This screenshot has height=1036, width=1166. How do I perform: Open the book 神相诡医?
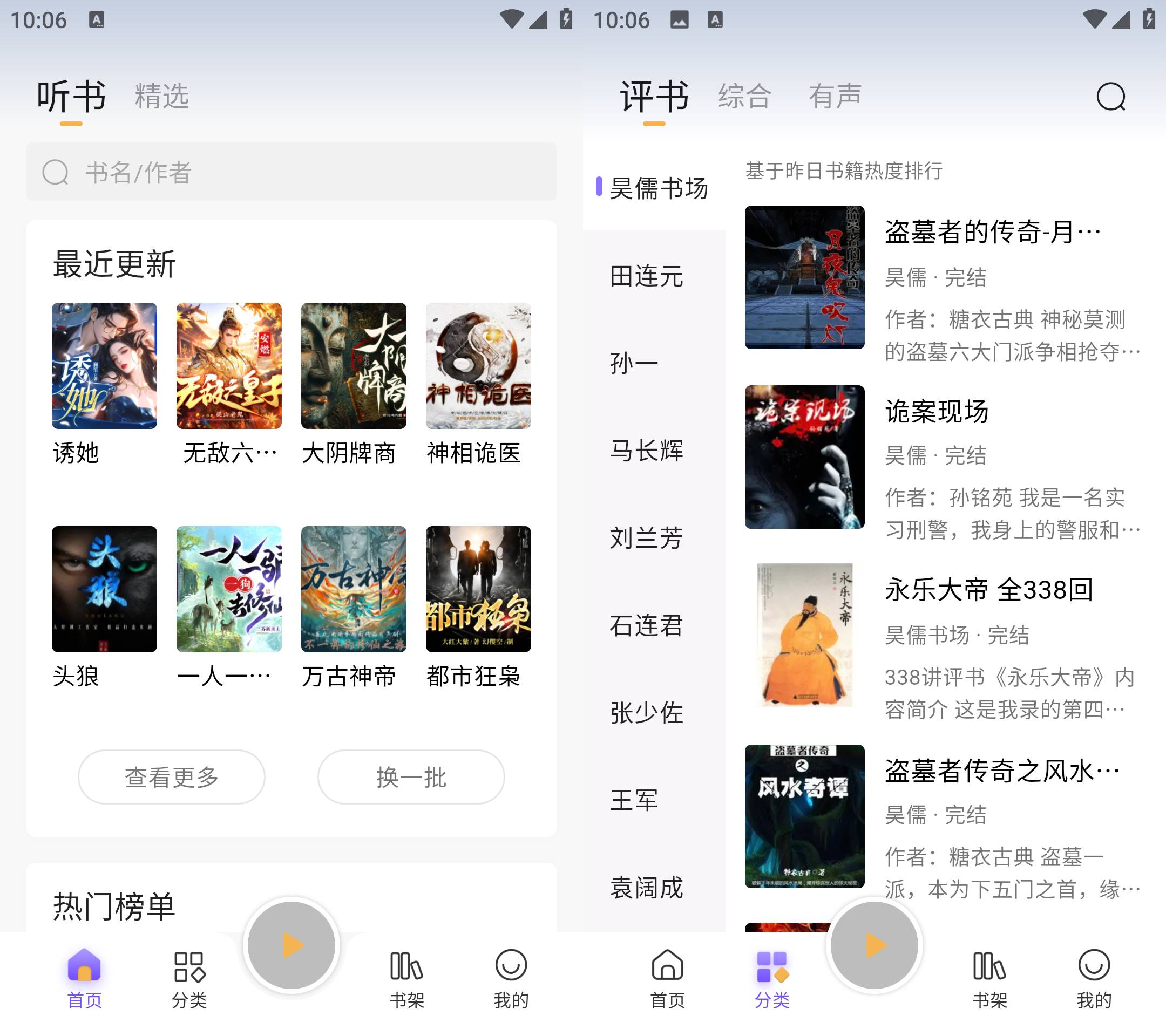point(478,366)
